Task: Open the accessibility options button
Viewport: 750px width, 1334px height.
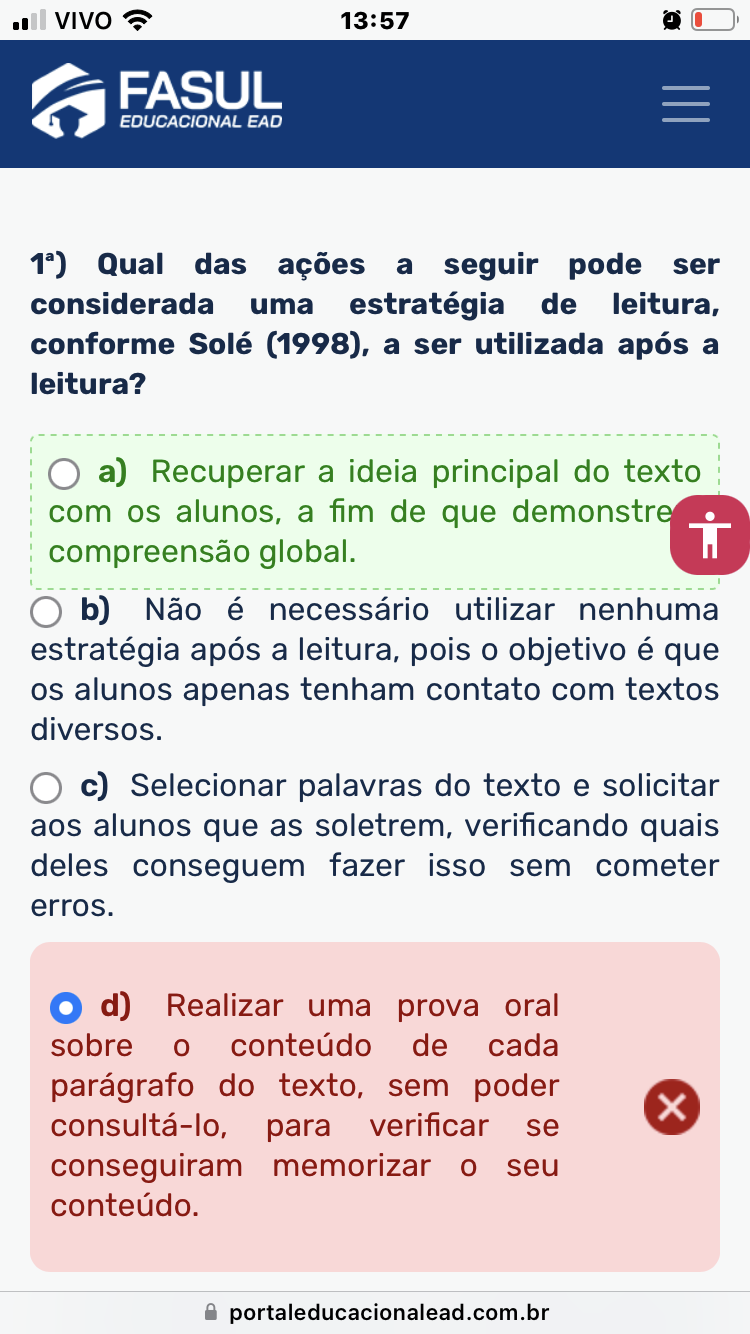Action: tap(710, 535)
